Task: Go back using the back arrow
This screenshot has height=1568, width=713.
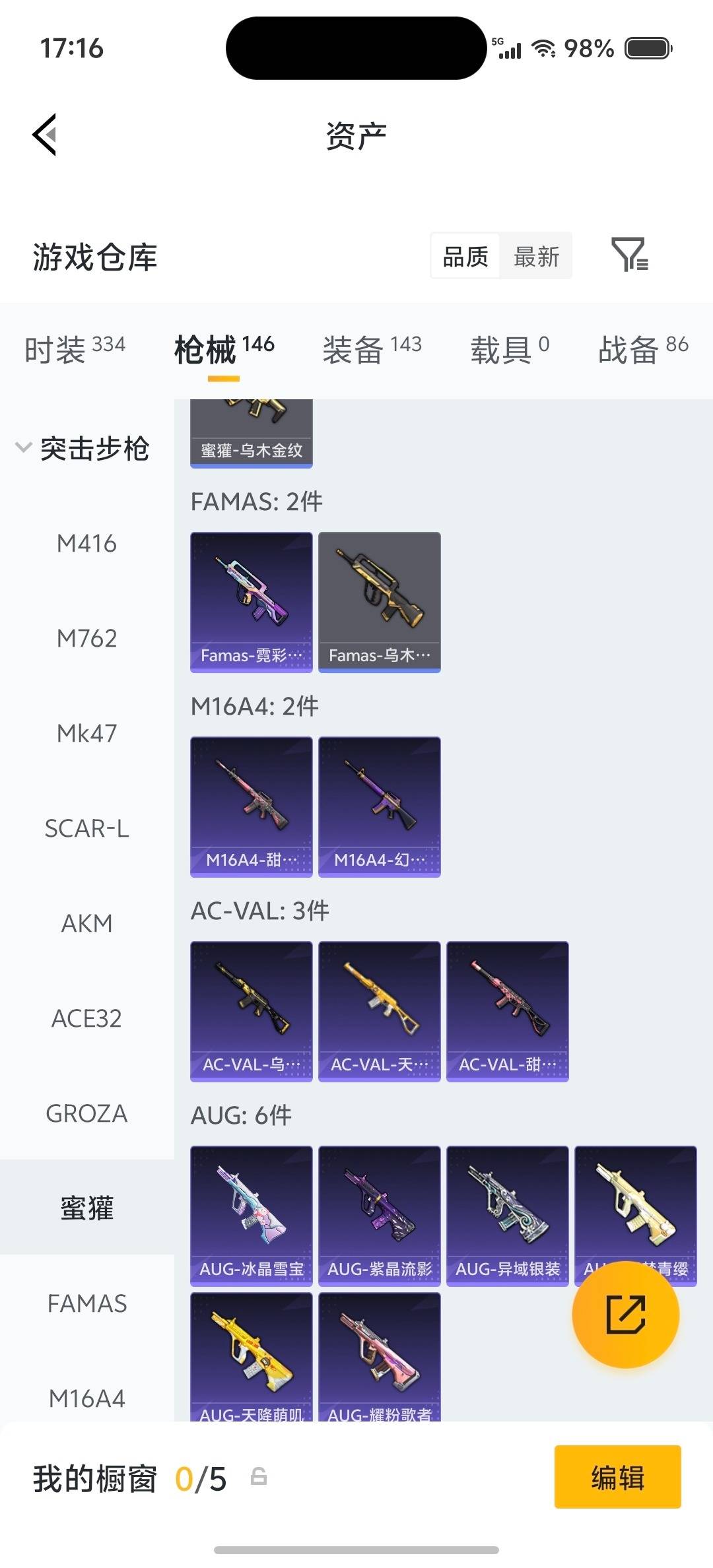Action: [x=44, y=134]
